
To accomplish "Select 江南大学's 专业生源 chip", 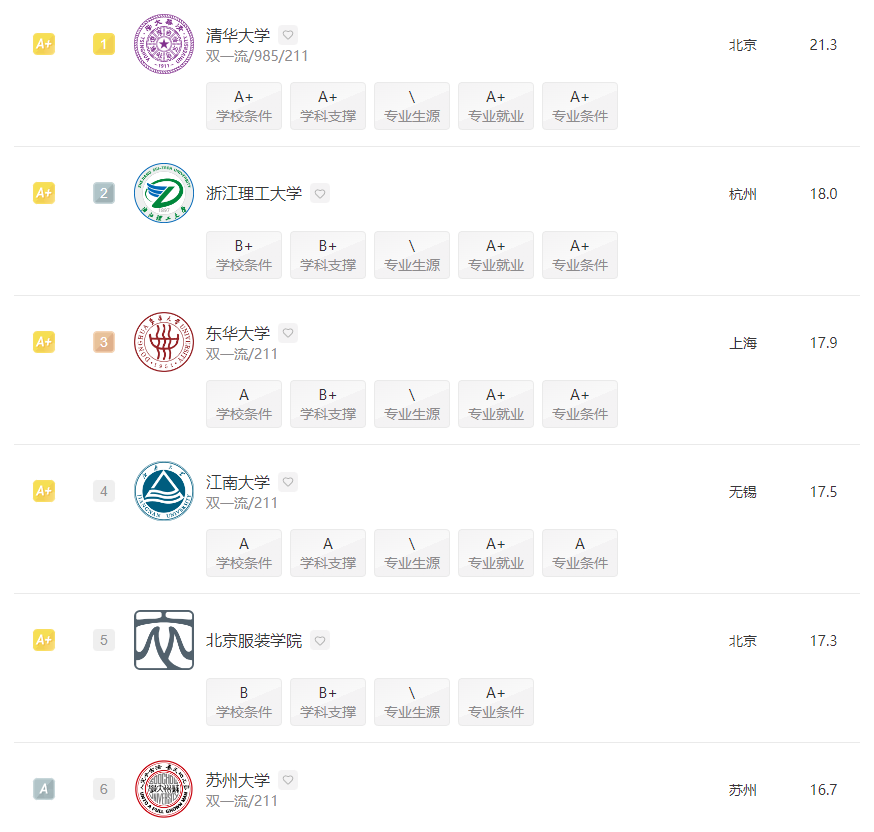I will click(412, 553).
